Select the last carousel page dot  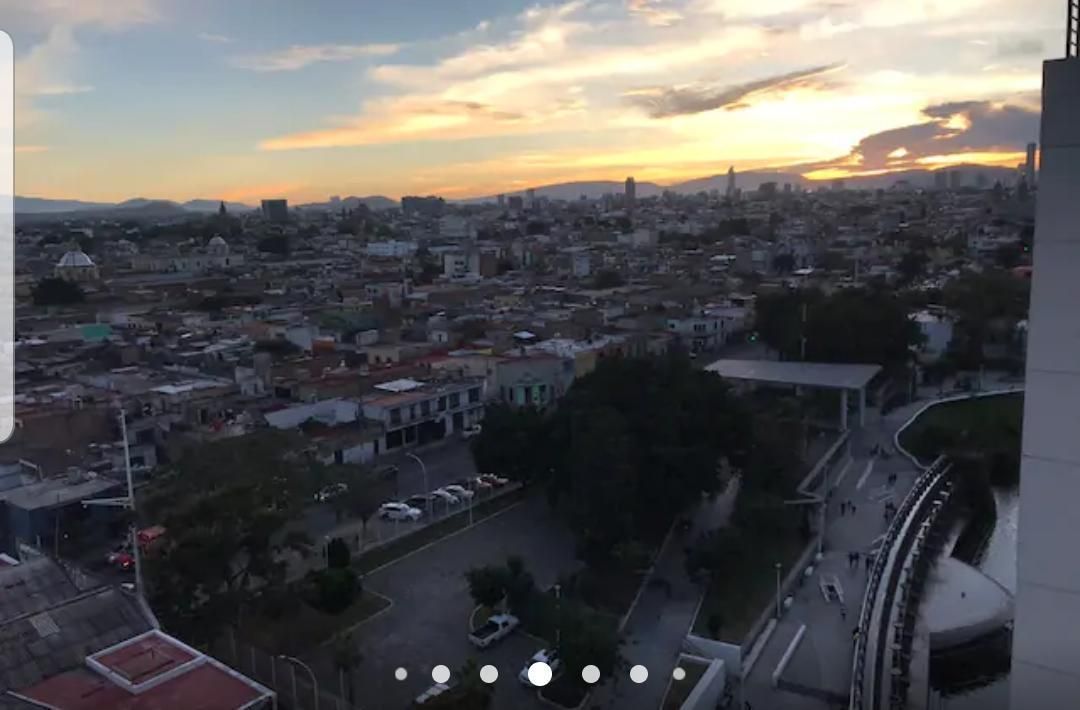tap(679, 674)
